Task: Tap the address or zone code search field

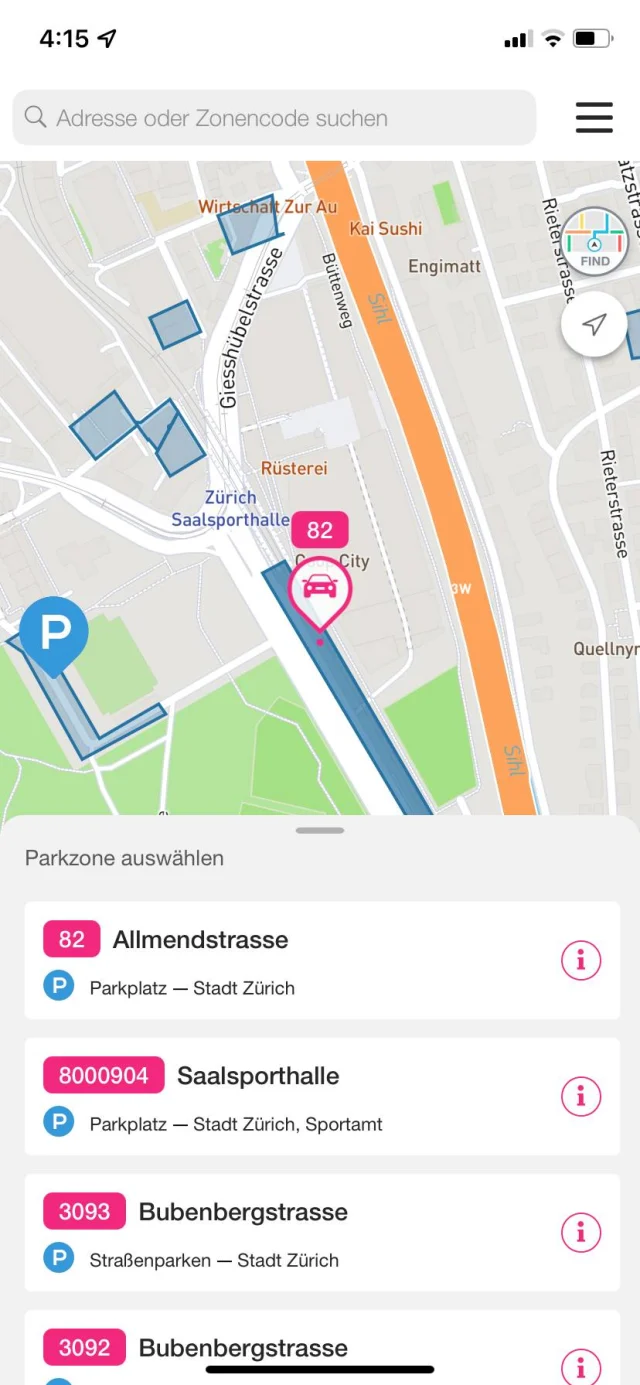Action: 274,118
